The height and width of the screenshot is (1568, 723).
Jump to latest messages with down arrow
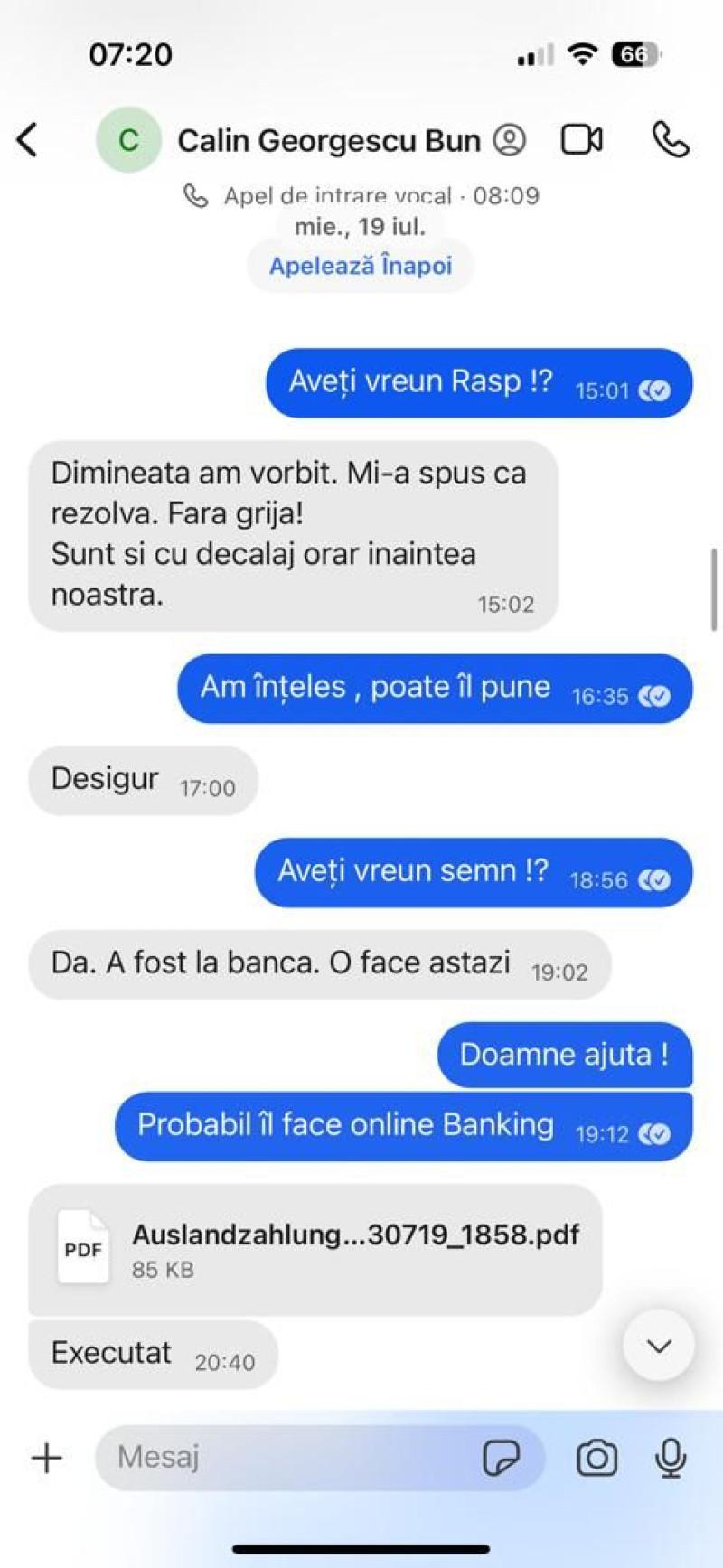click(x=659, y=1346)
